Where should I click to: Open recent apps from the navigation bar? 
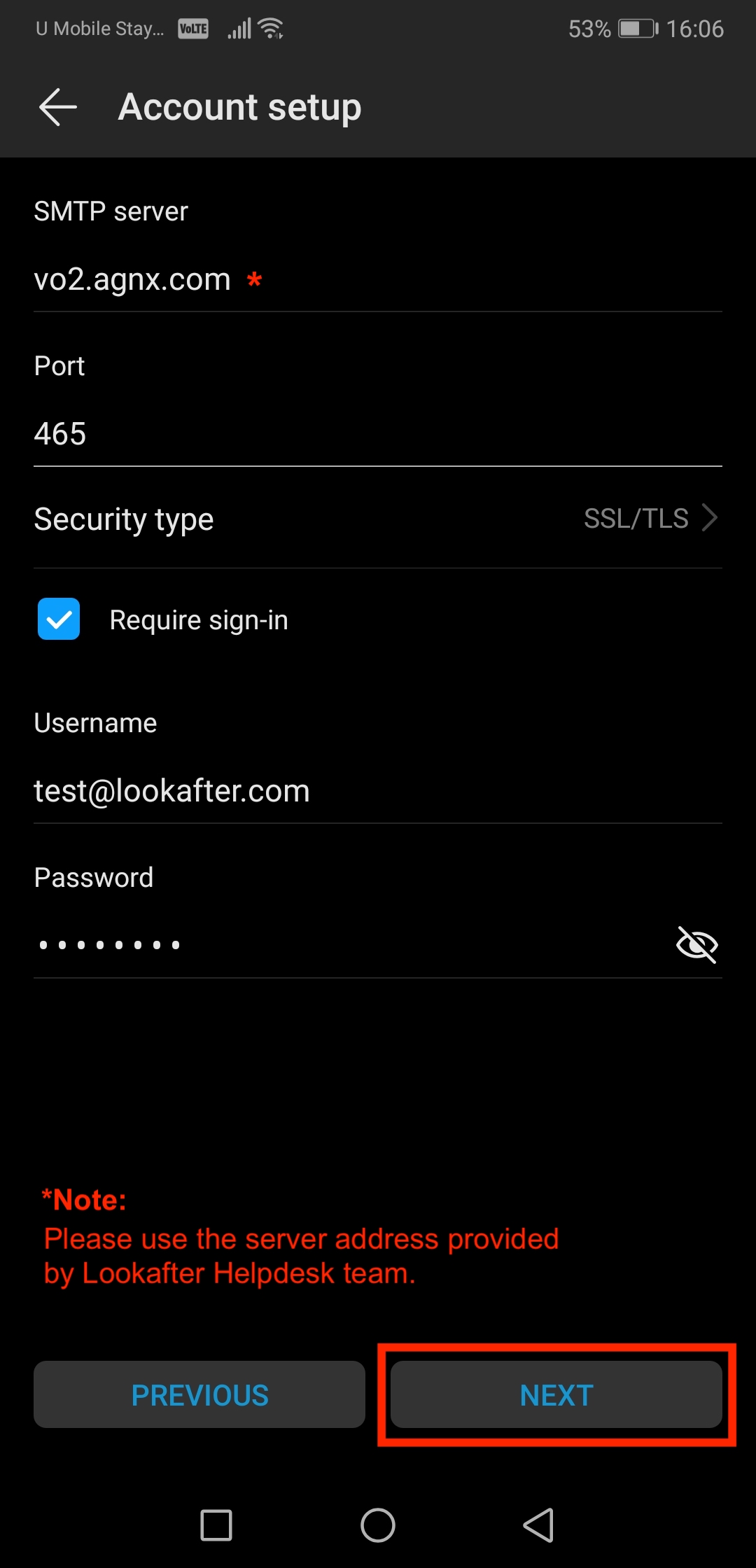pyautogui.click(x=216, y=1525)
